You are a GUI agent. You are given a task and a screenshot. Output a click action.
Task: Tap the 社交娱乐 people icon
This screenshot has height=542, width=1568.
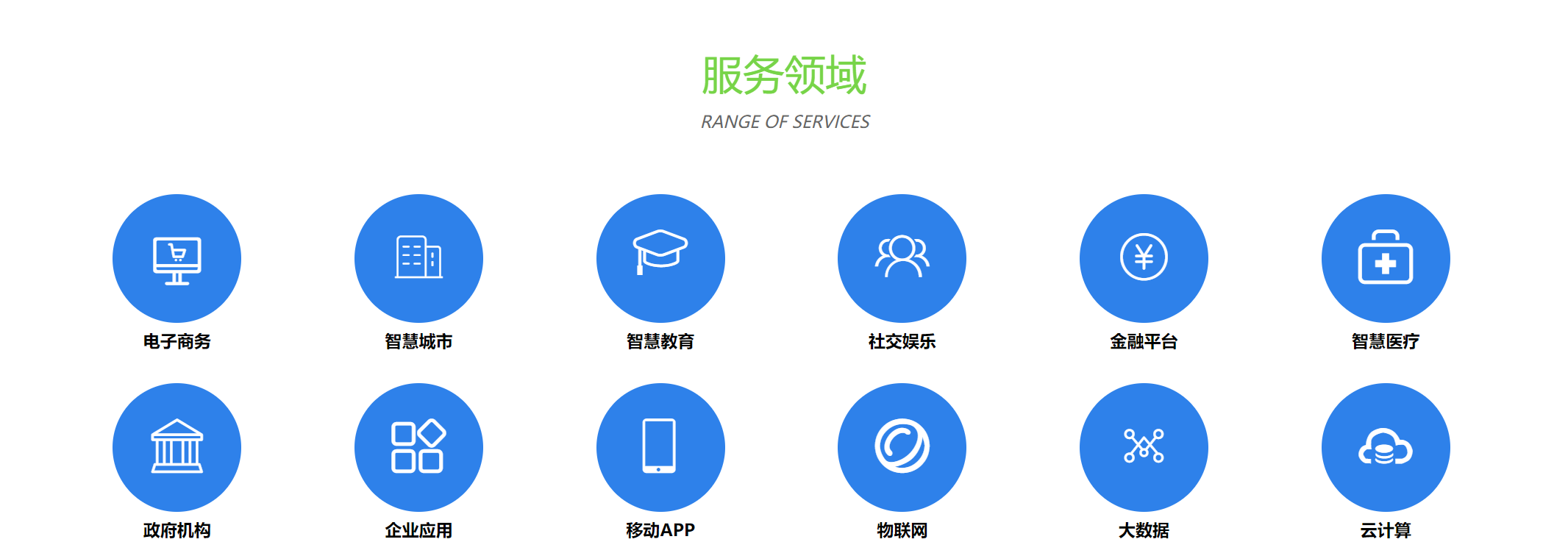click(x=902, y=258)
